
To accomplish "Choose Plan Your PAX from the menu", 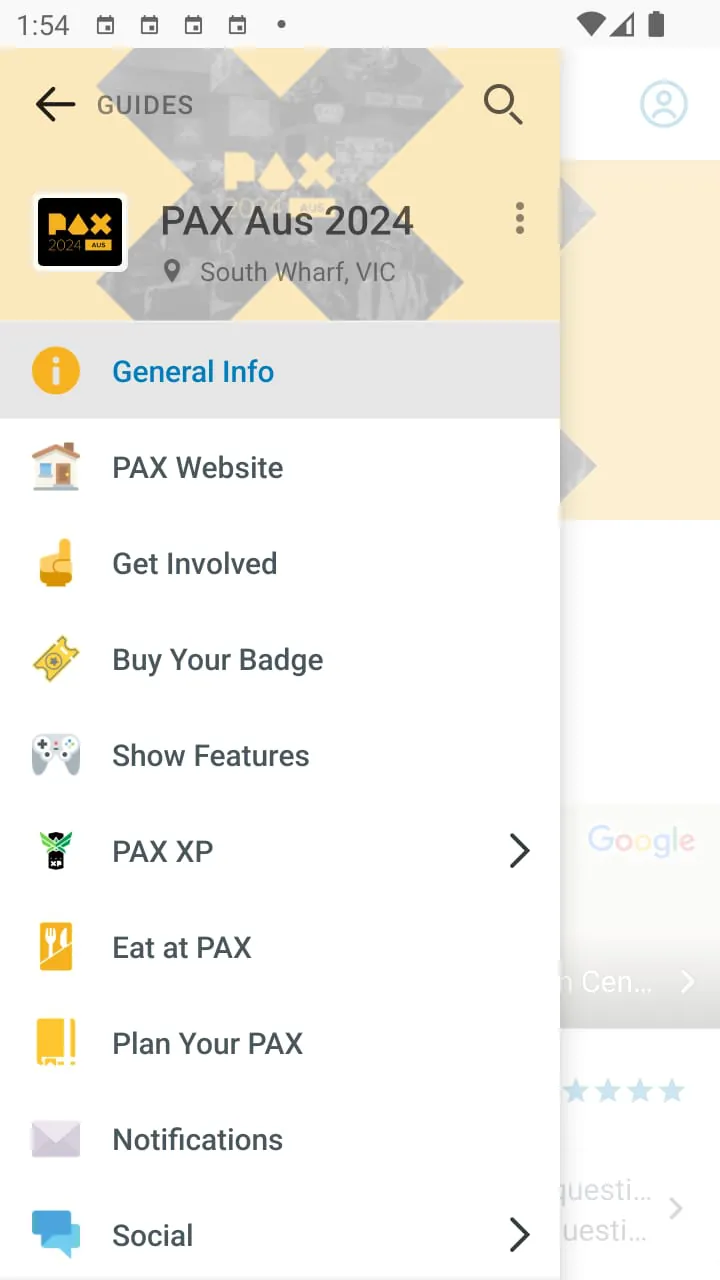I will coord(207,1043).
